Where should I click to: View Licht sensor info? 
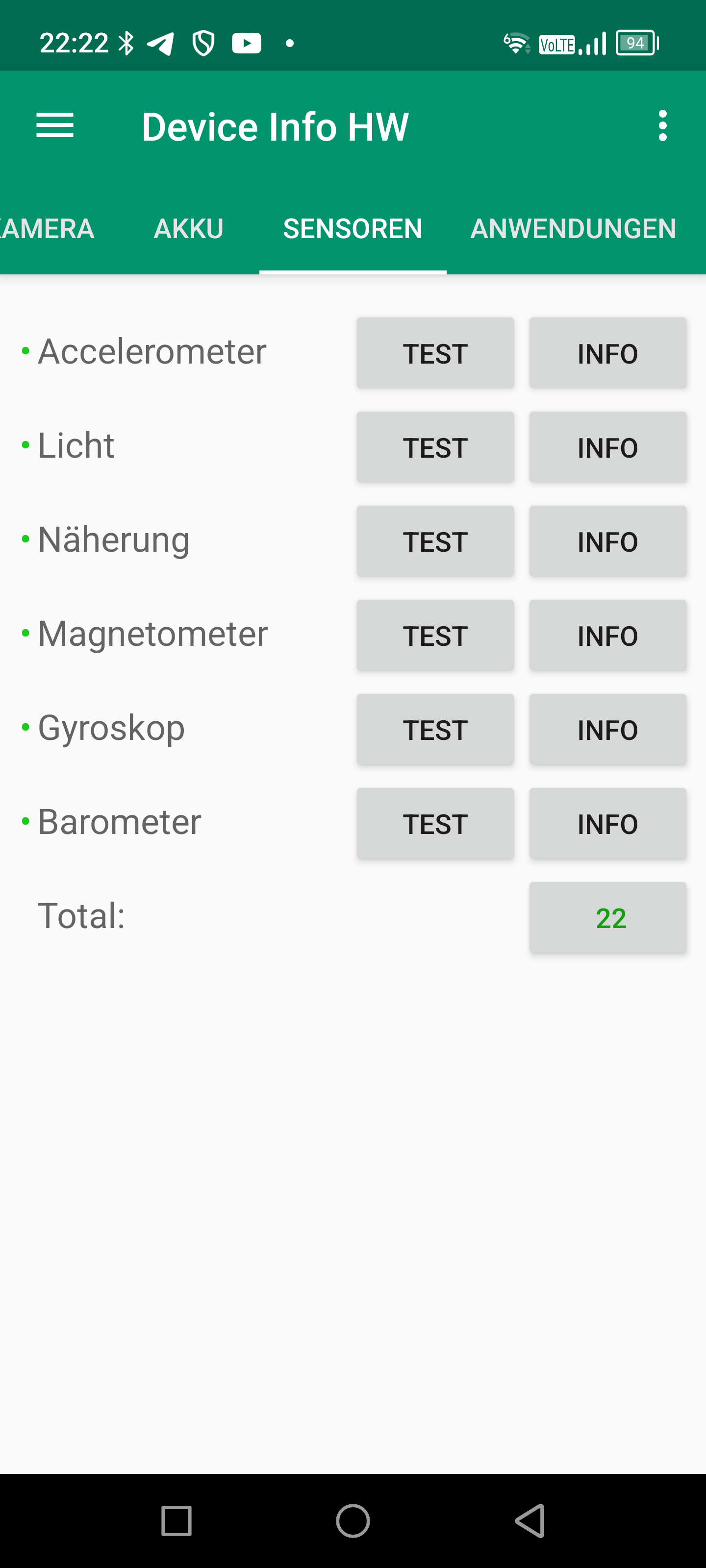(607, 447)
